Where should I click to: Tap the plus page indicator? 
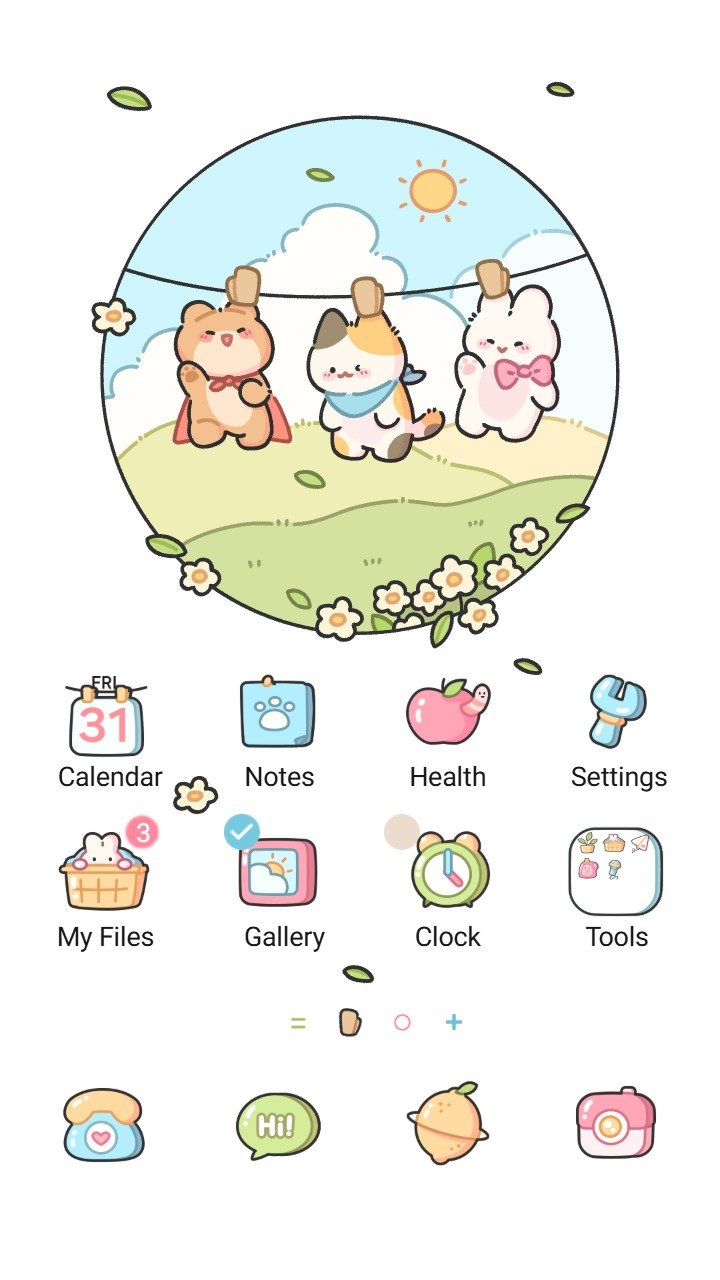(x=454, y=1022)
